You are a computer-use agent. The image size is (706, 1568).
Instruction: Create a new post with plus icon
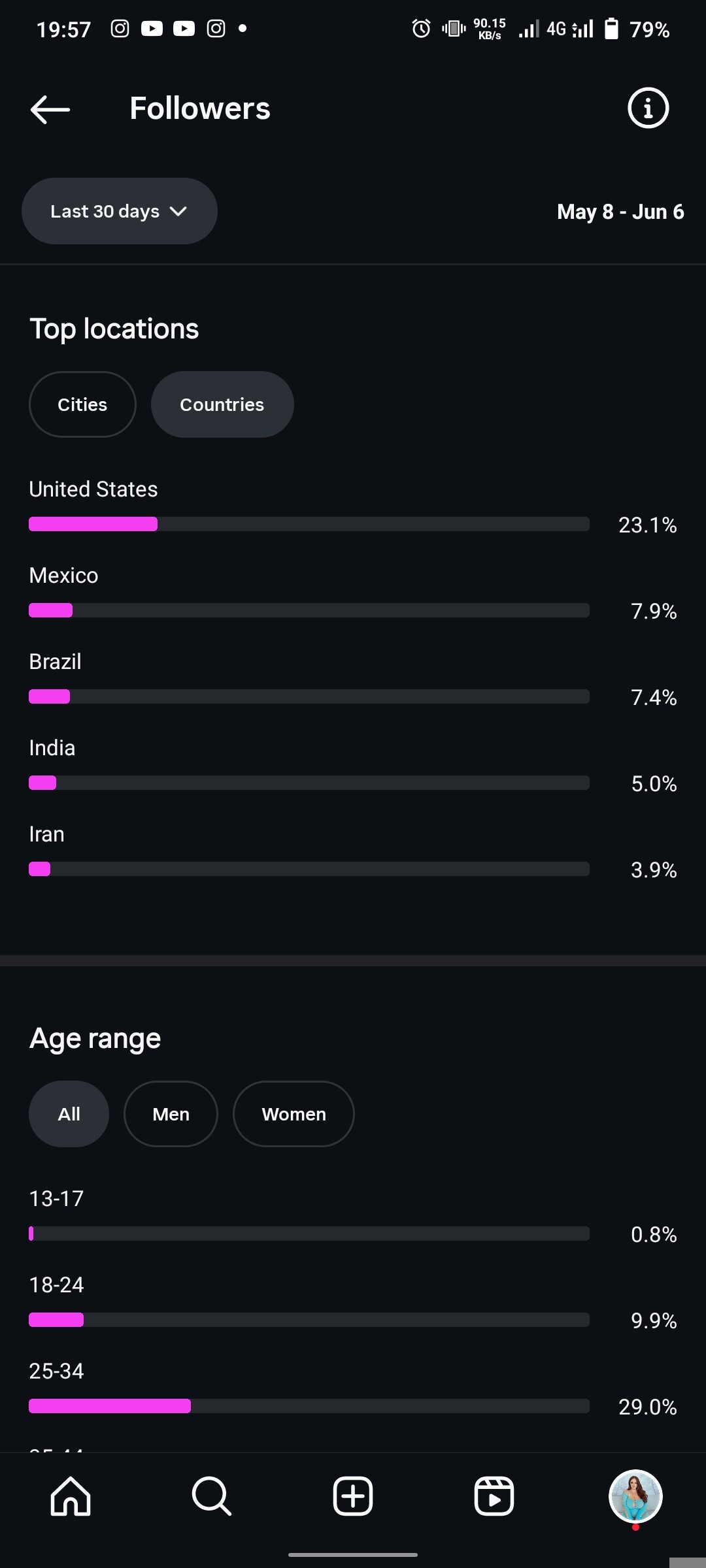coord(353,1496)
